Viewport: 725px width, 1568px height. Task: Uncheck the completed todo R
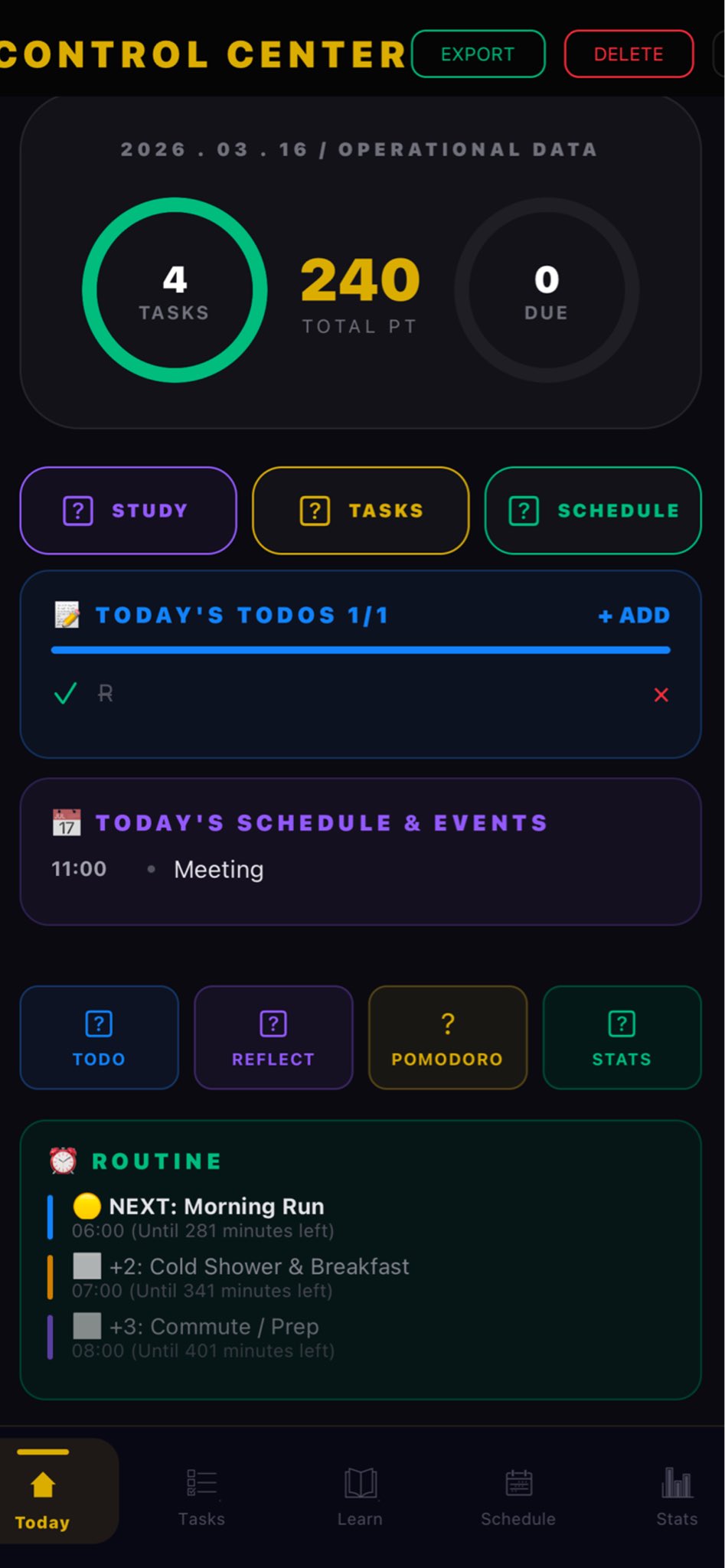66,694
